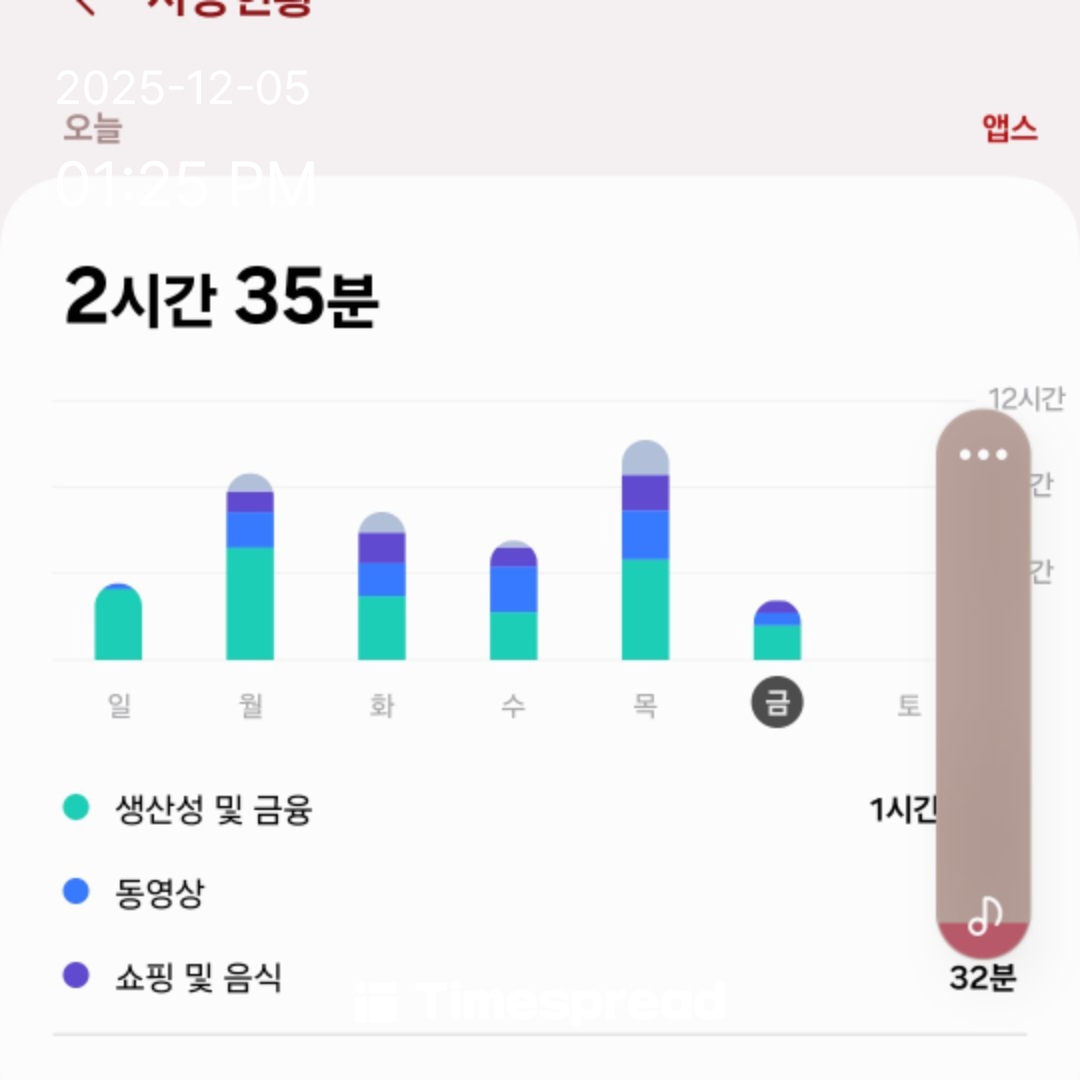Open 생산성 및 금융 category row
This screenshot has height=1080, width=1080.
point(214,808)
